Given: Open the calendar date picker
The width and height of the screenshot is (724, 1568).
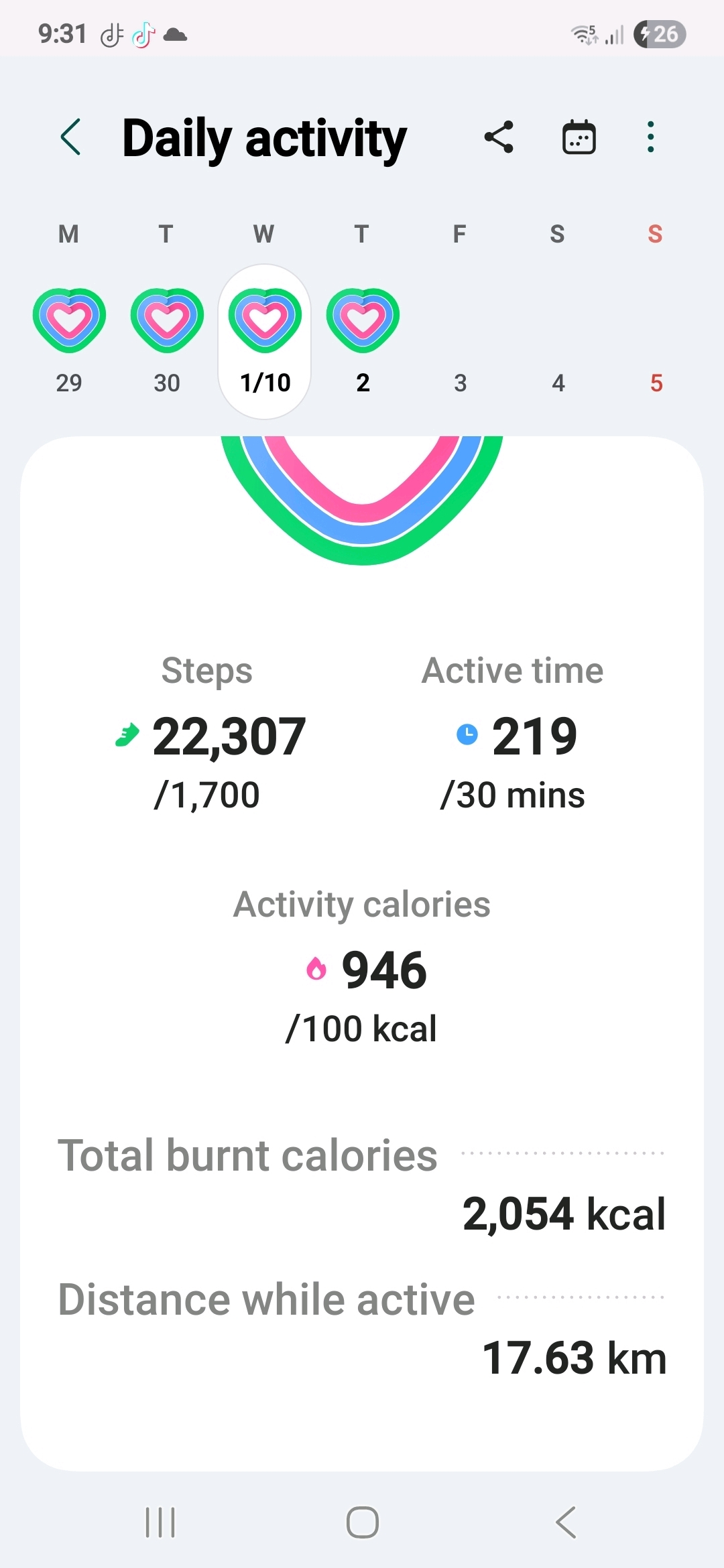Looking at the screenshot, I should [x=579, y=137].
